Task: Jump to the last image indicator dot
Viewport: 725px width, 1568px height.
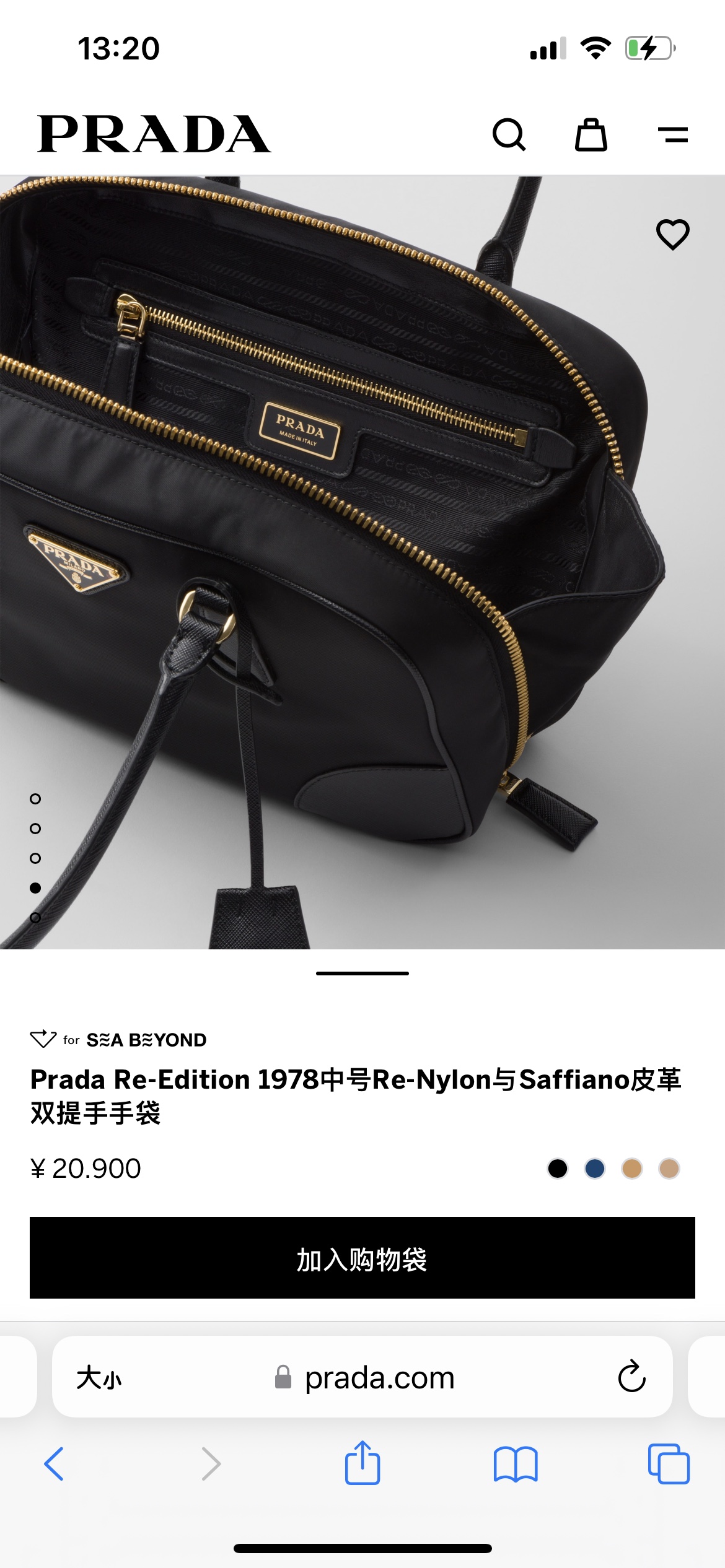Action: click(35, 918)
